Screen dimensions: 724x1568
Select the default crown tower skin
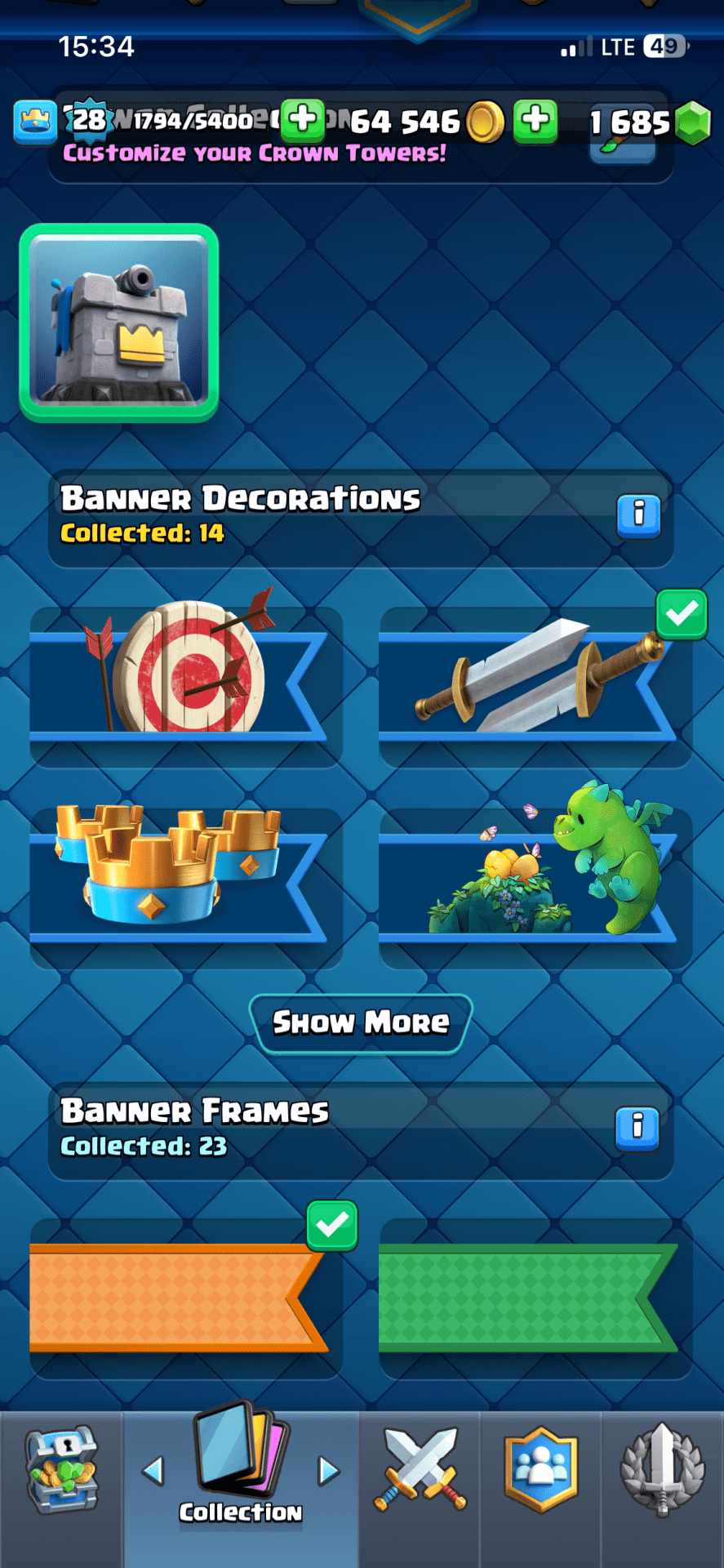tap(119, 323)
